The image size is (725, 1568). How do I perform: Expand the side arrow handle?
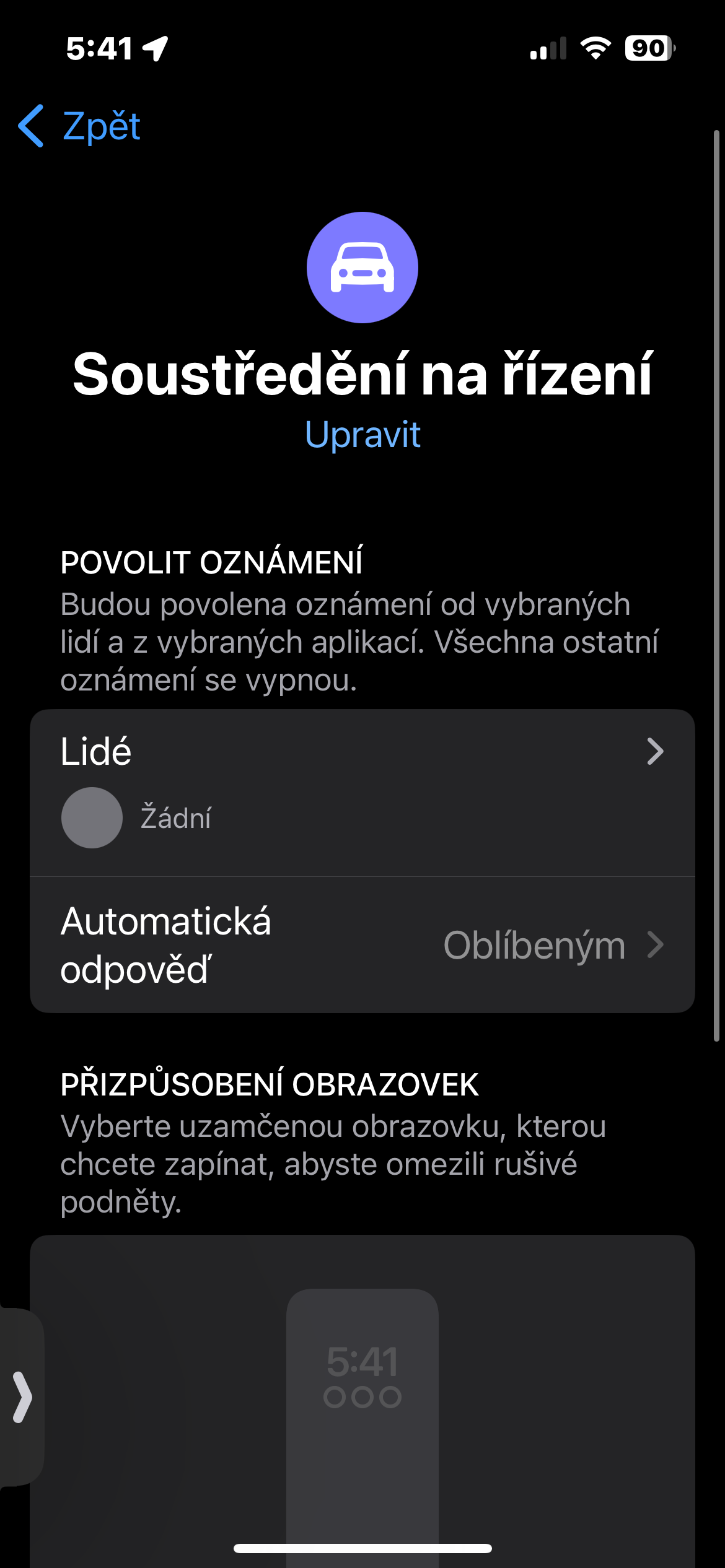click(x=22, y=1398)
